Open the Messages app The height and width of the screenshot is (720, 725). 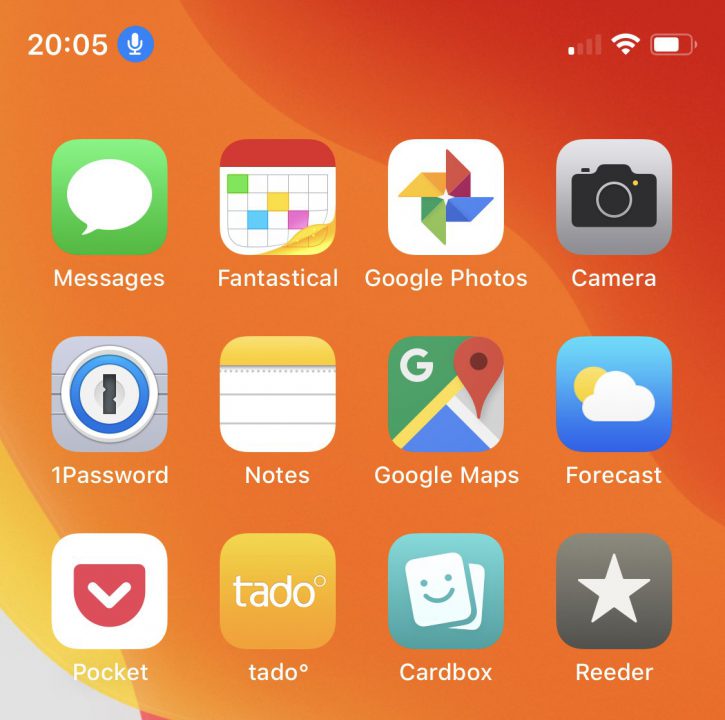[x=109, y=197]
